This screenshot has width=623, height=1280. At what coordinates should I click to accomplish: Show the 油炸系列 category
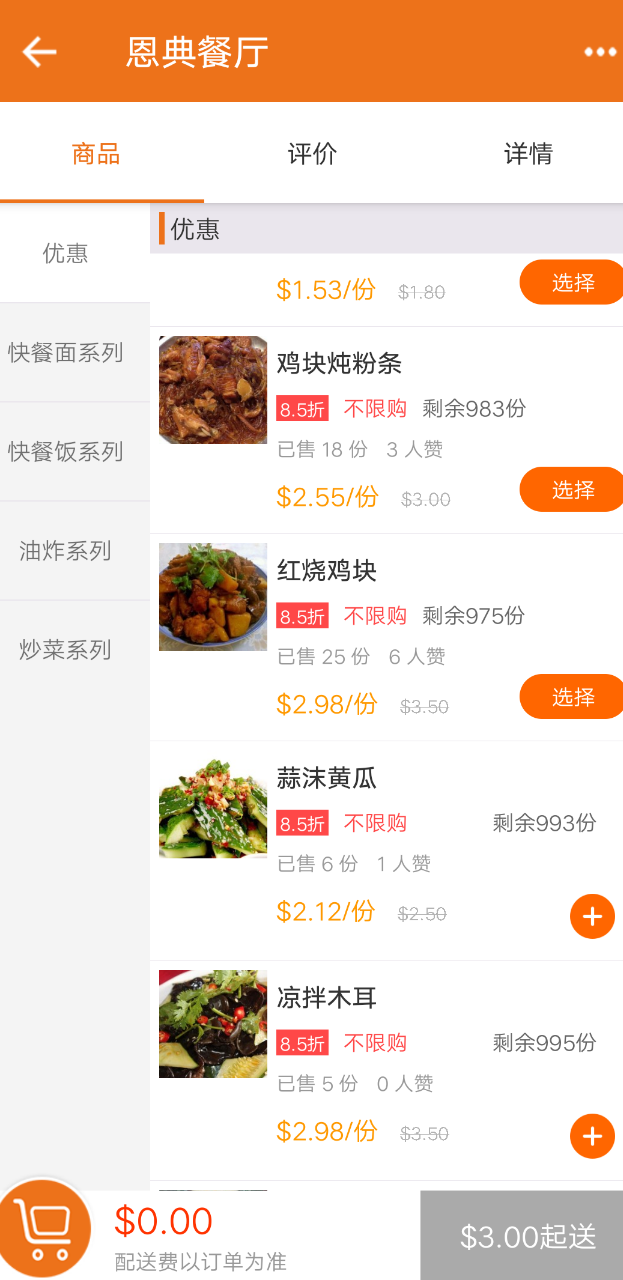coord(66,550)
